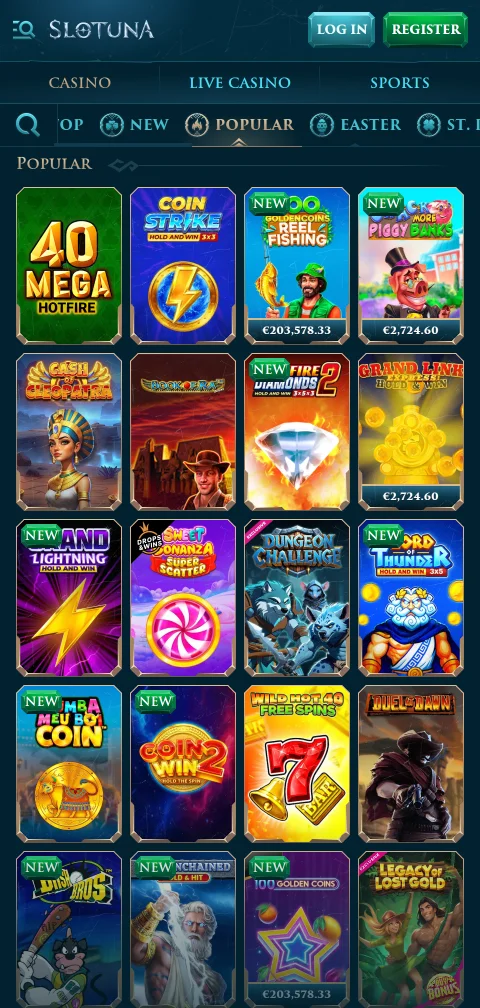Open the 40 Mega Hotfire game
Image resolution: width=480 pixels, height=1008 pixels.
69,266
